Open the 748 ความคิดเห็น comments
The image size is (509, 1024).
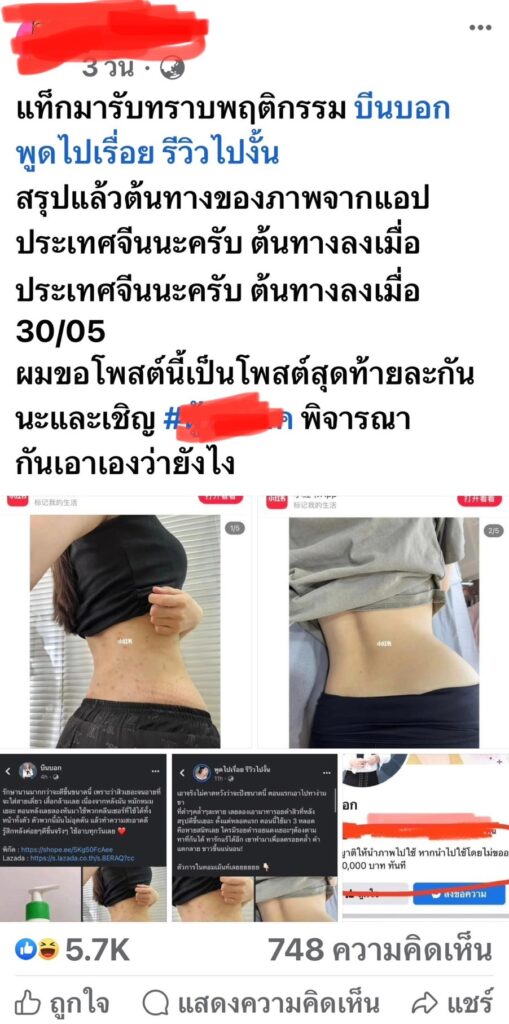(x=380, y=950)
